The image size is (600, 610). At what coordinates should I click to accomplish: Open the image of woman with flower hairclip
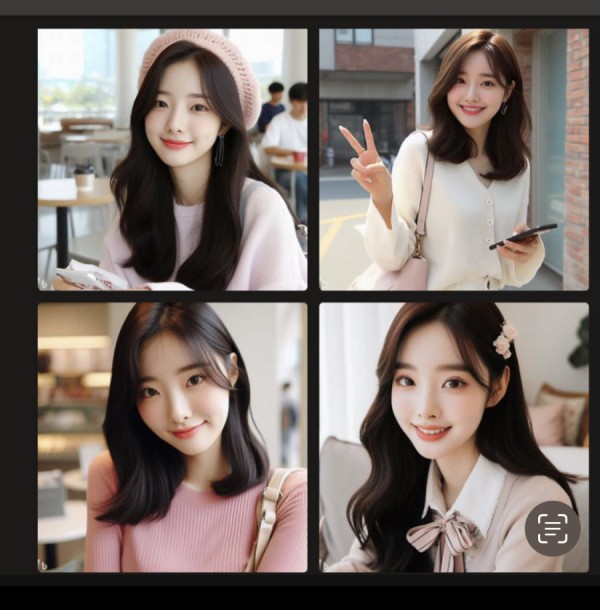(x=440, y=420)
